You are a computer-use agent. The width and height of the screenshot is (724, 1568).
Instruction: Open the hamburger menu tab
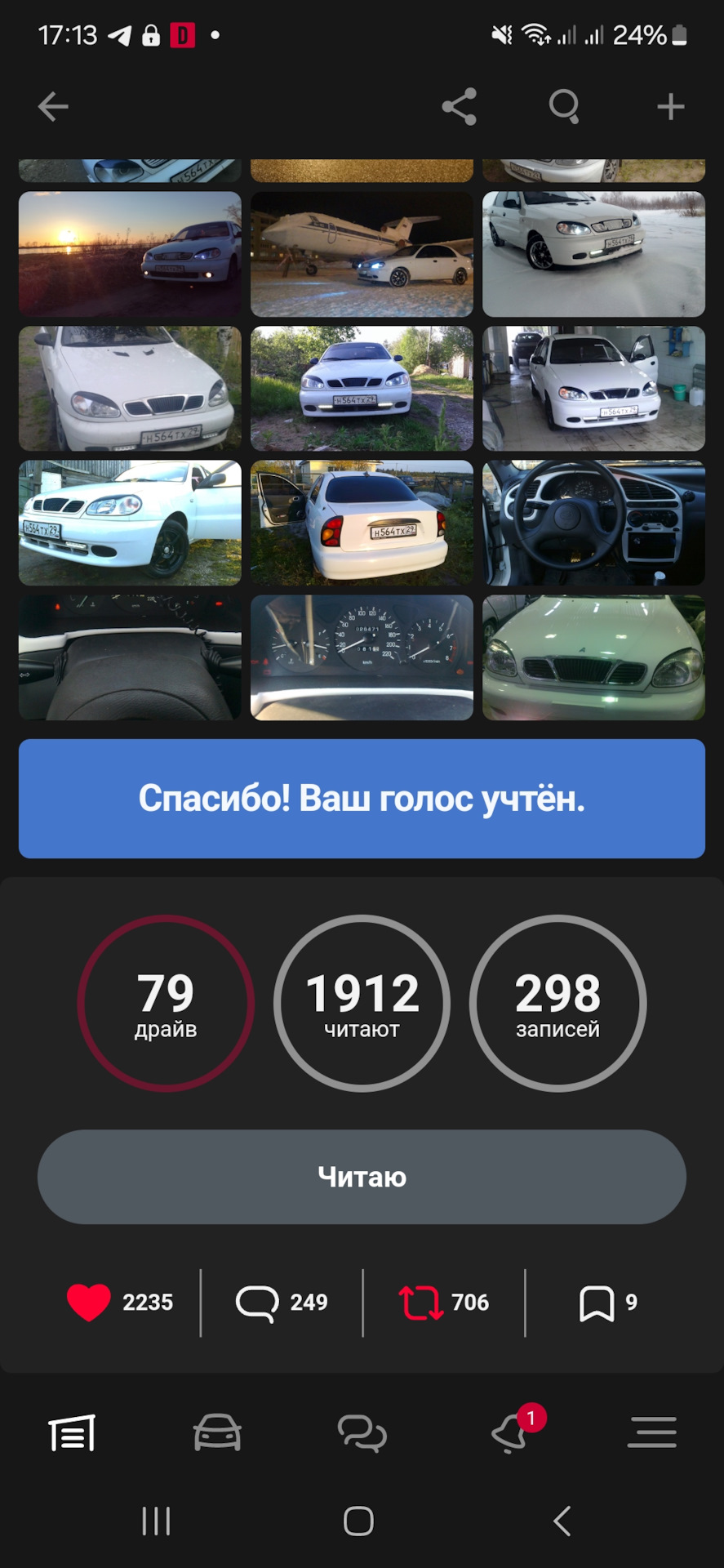click(x=652, y=1433)
